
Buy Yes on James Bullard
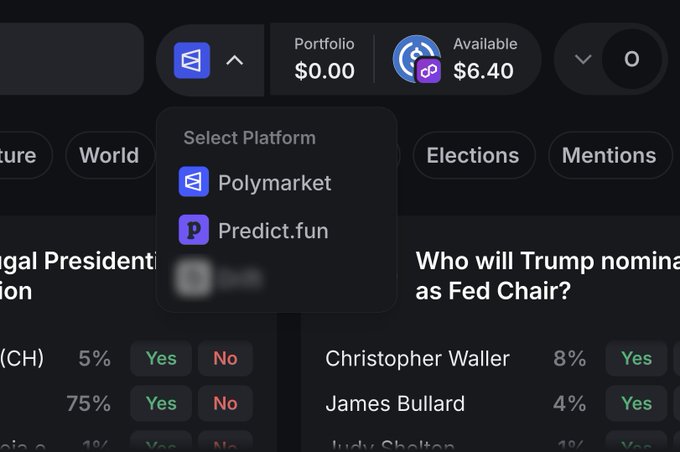click(x=636, y=403)
